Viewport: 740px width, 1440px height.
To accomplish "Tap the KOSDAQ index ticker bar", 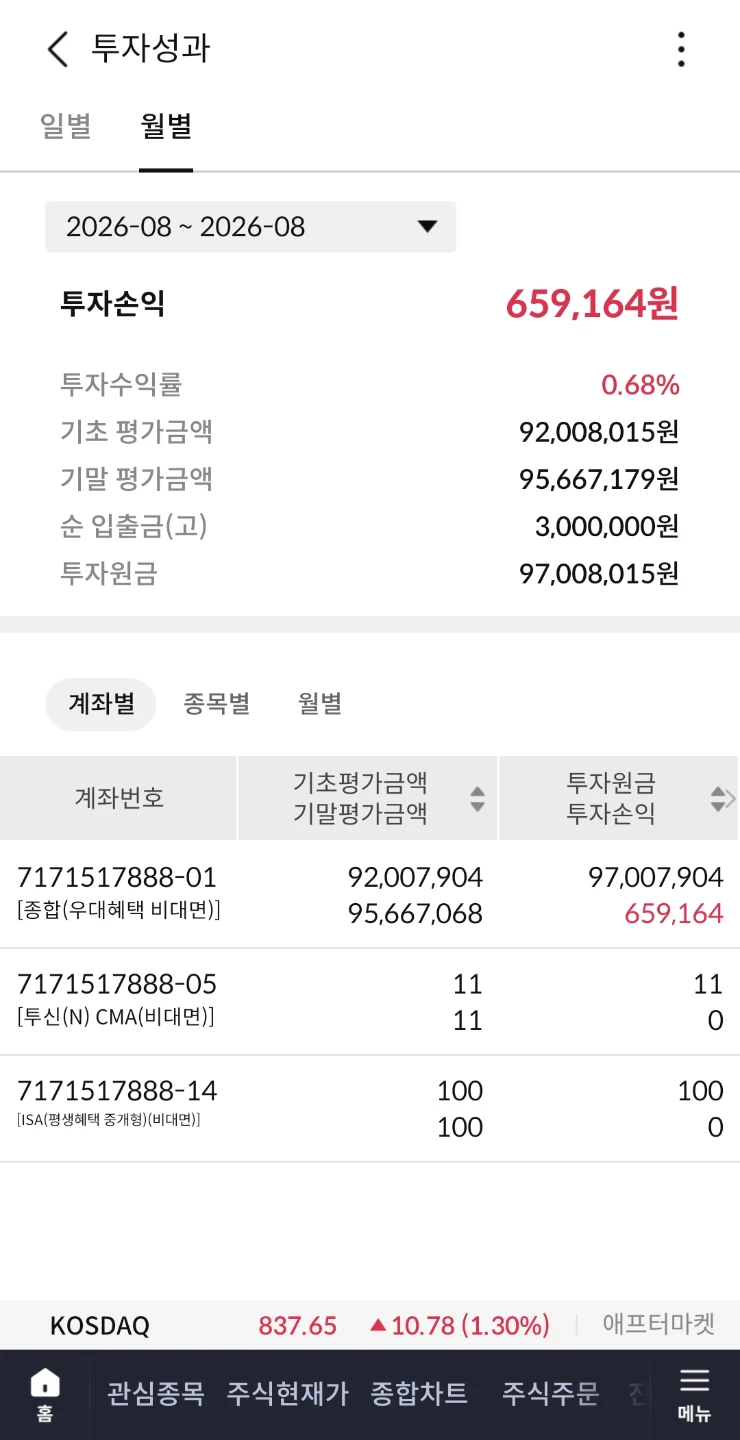I will [370, 1326].
